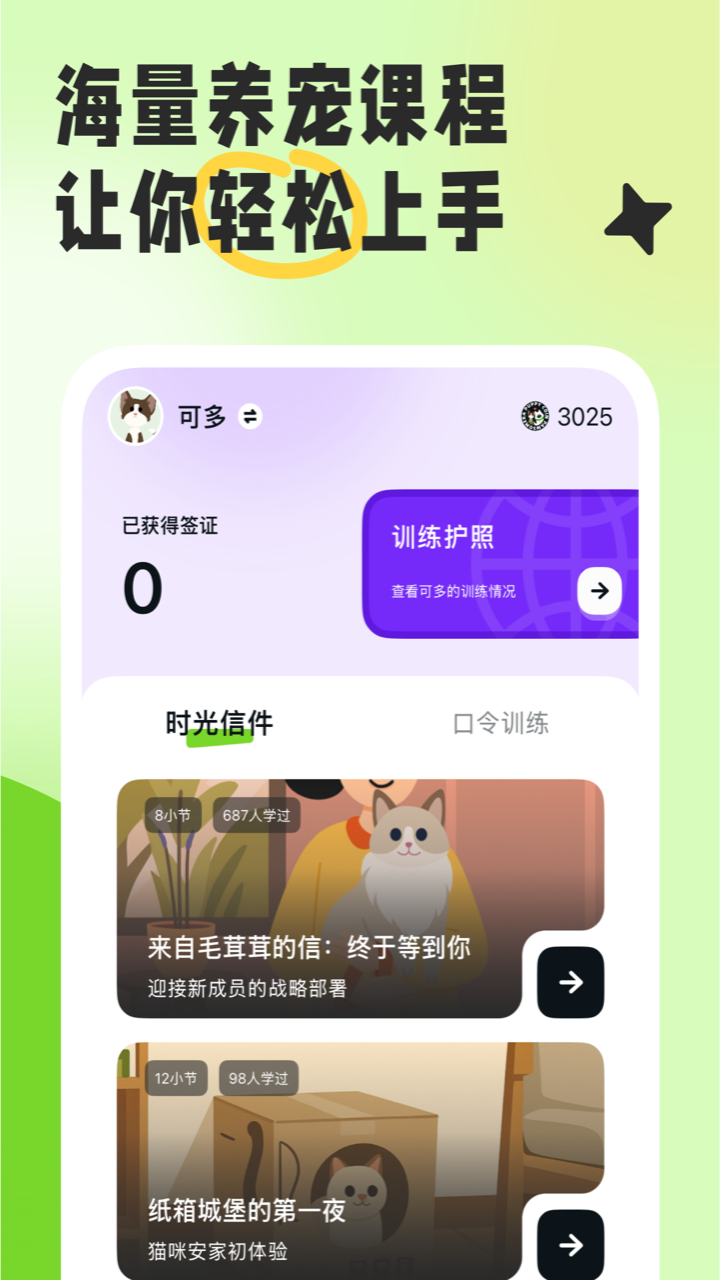
Task: Open the arrow icon on 来自毛茸茸的信 card
Action: point(570,981)
